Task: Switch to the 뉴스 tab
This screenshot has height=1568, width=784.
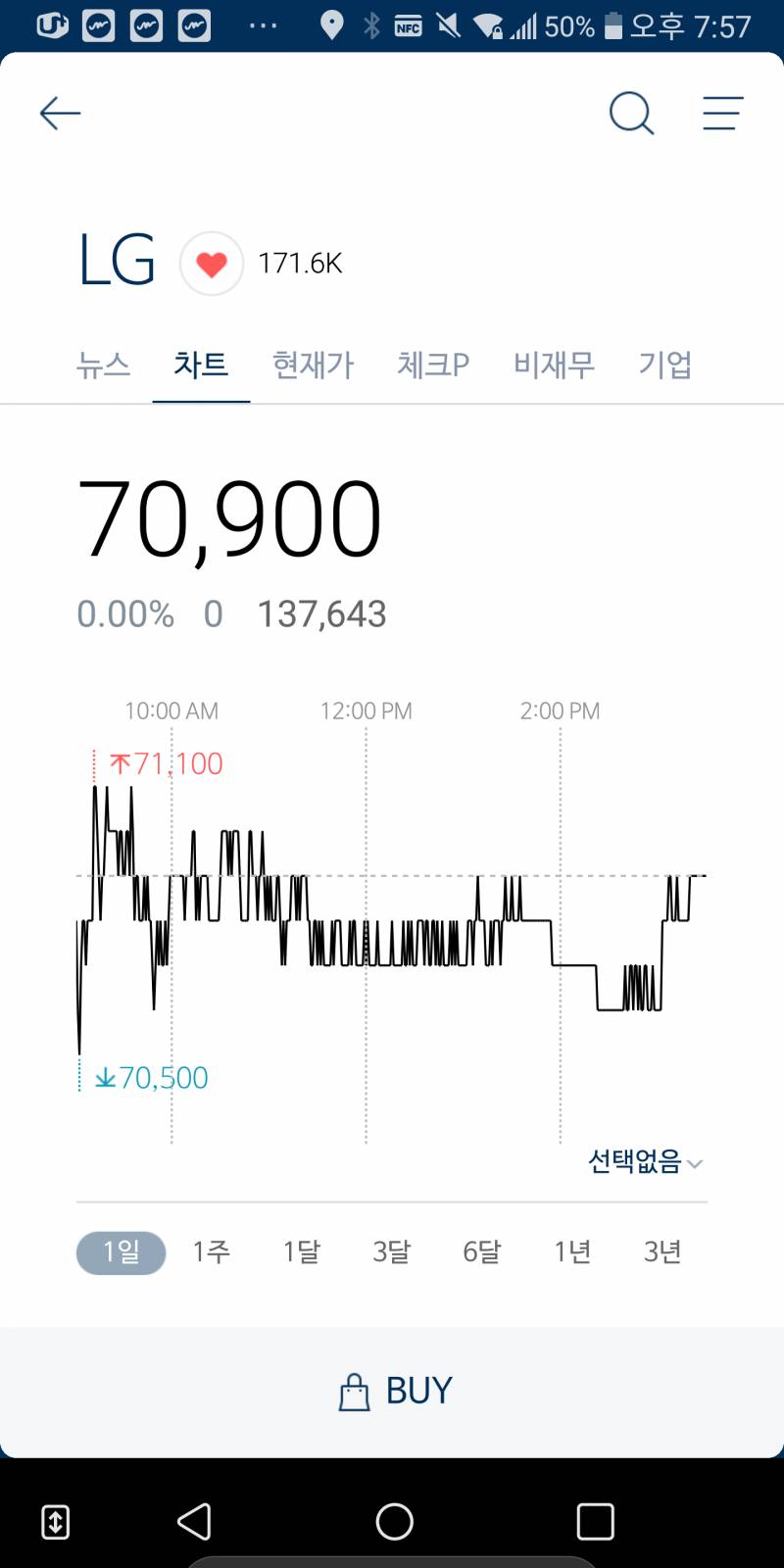Action: click(x=103, y=365)
